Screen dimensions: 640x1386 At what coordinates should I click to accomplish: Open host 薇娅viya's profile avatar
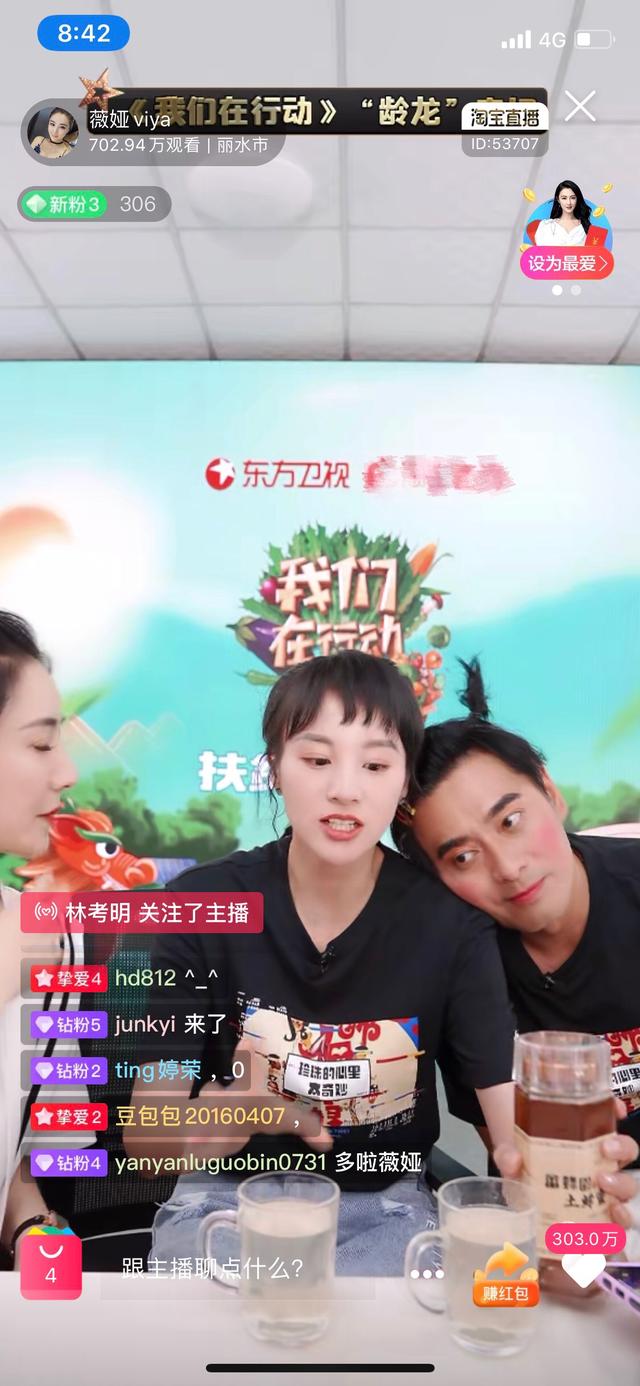coord(52,132)
